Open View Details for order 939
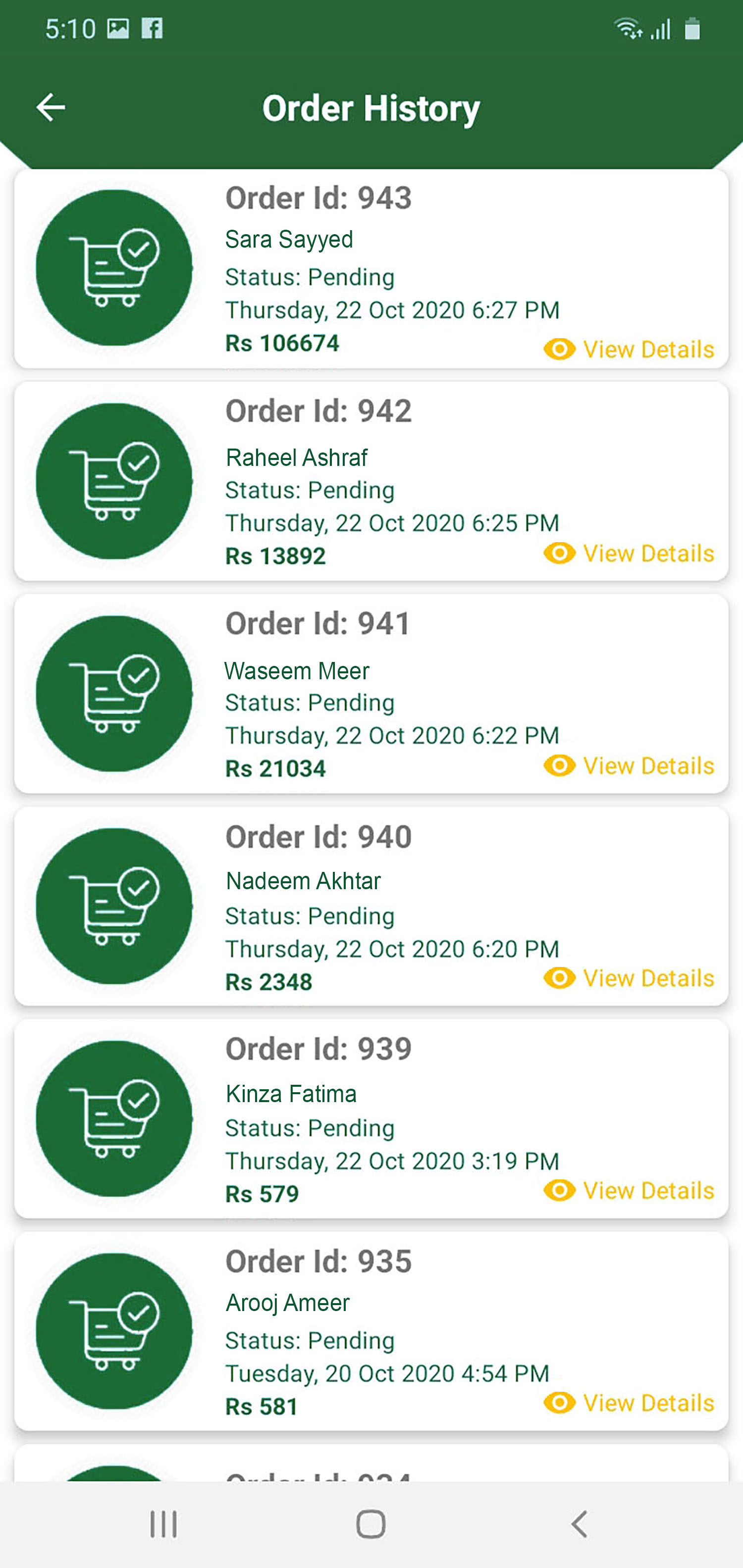Image resolution: width=743 pixels, height=1568 pixels. click(x=629, y=1191)
